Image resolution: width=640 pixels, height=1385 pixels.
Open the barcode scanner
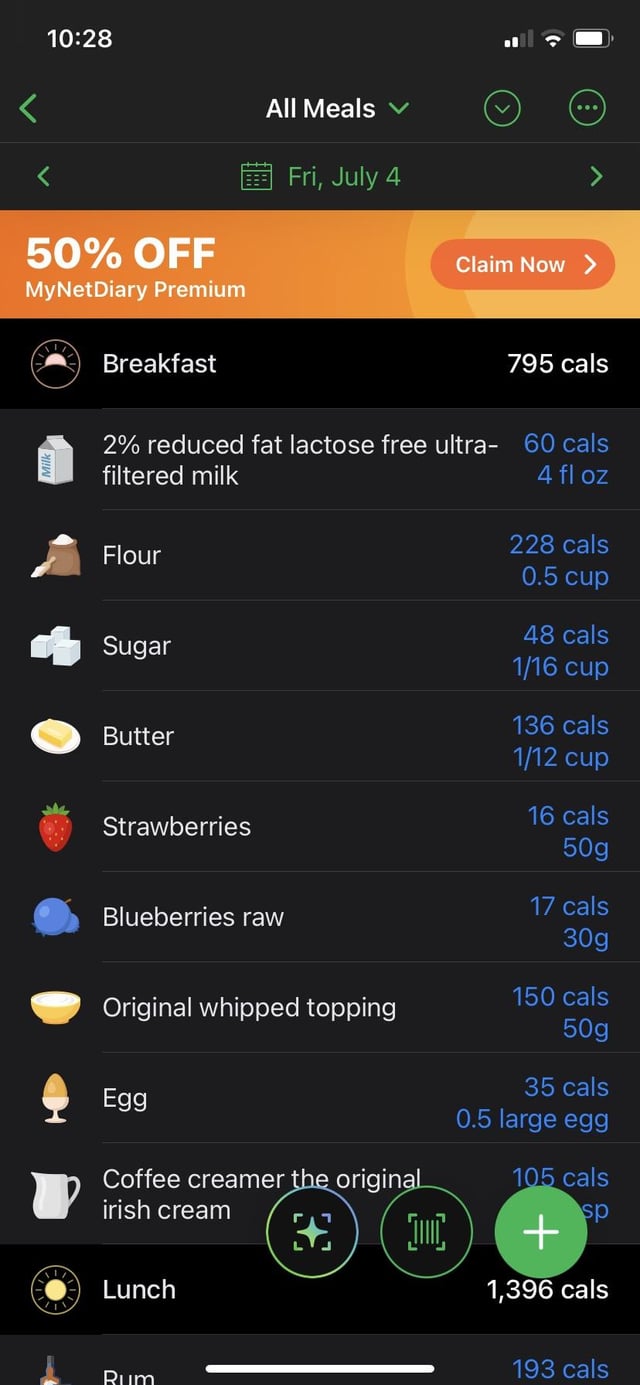coord(427,1232)
